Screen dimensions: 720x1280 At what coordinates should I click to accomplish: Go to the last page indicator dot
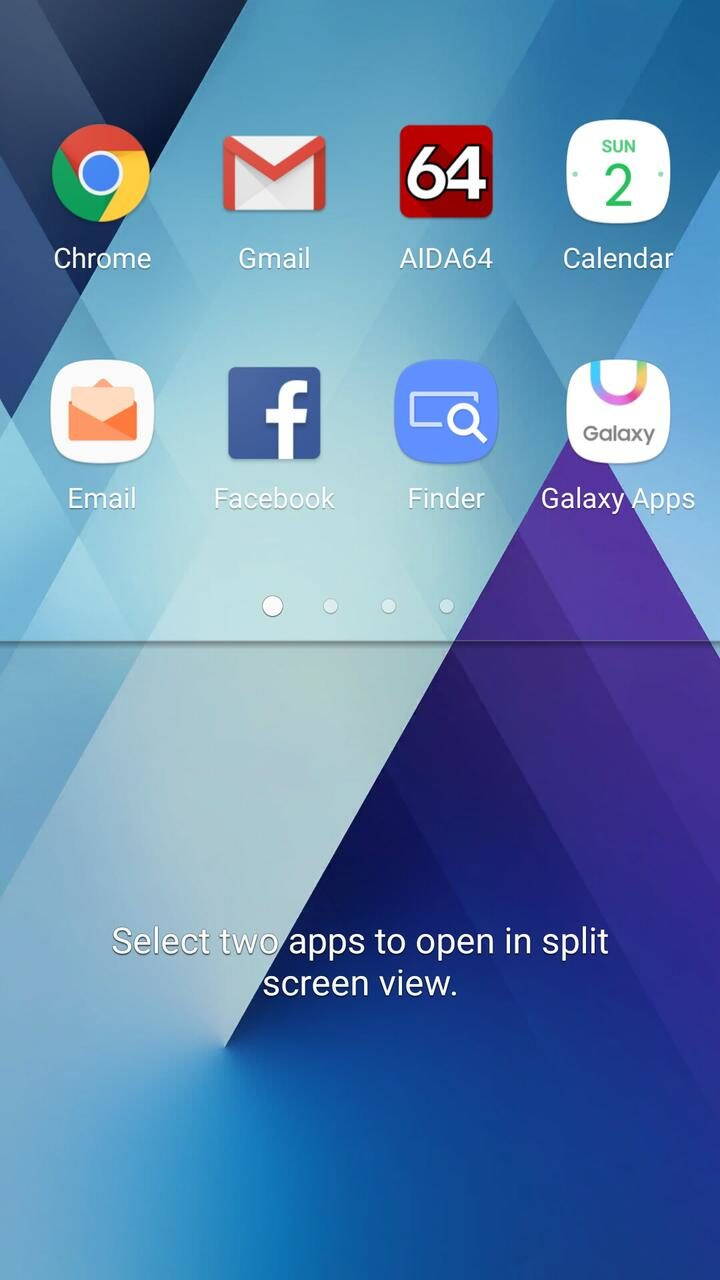coord(446,606)
